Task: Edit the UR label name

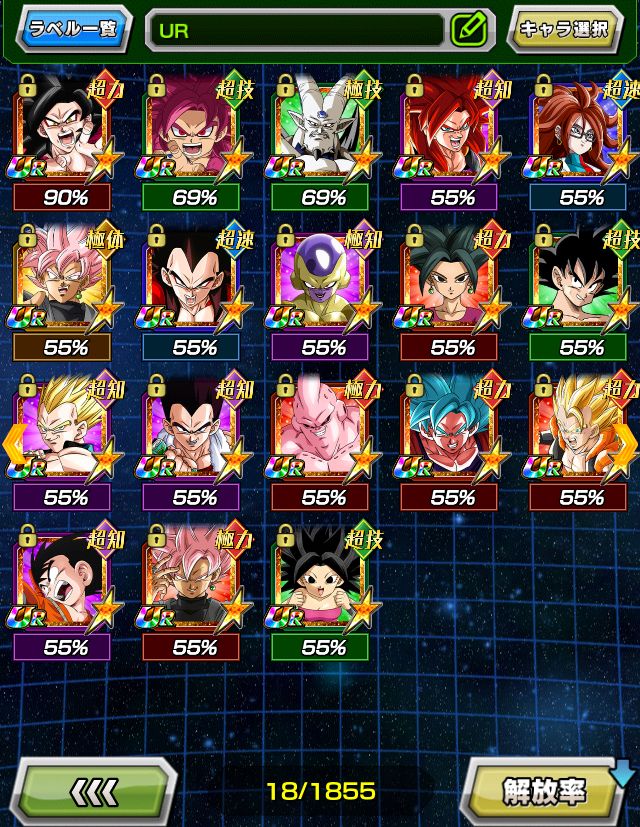Action: point(468,29)
